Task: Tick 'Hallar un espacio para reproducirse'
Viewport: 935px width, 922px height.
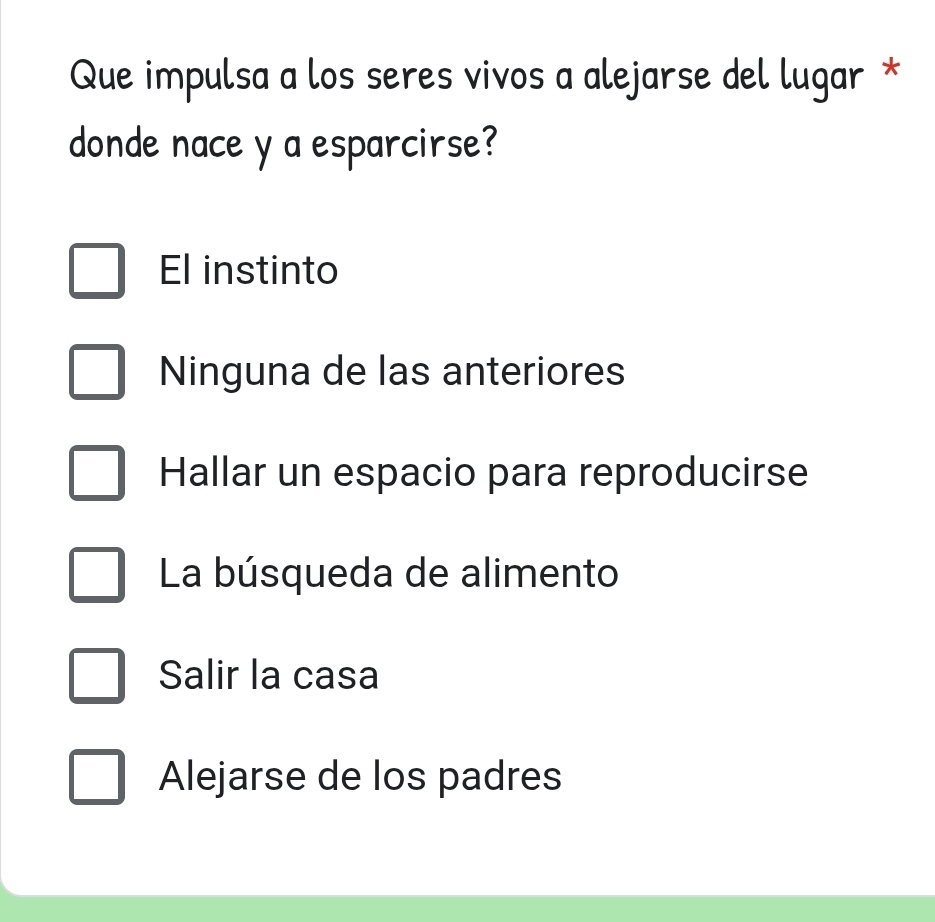Action: tap(97, 473)
